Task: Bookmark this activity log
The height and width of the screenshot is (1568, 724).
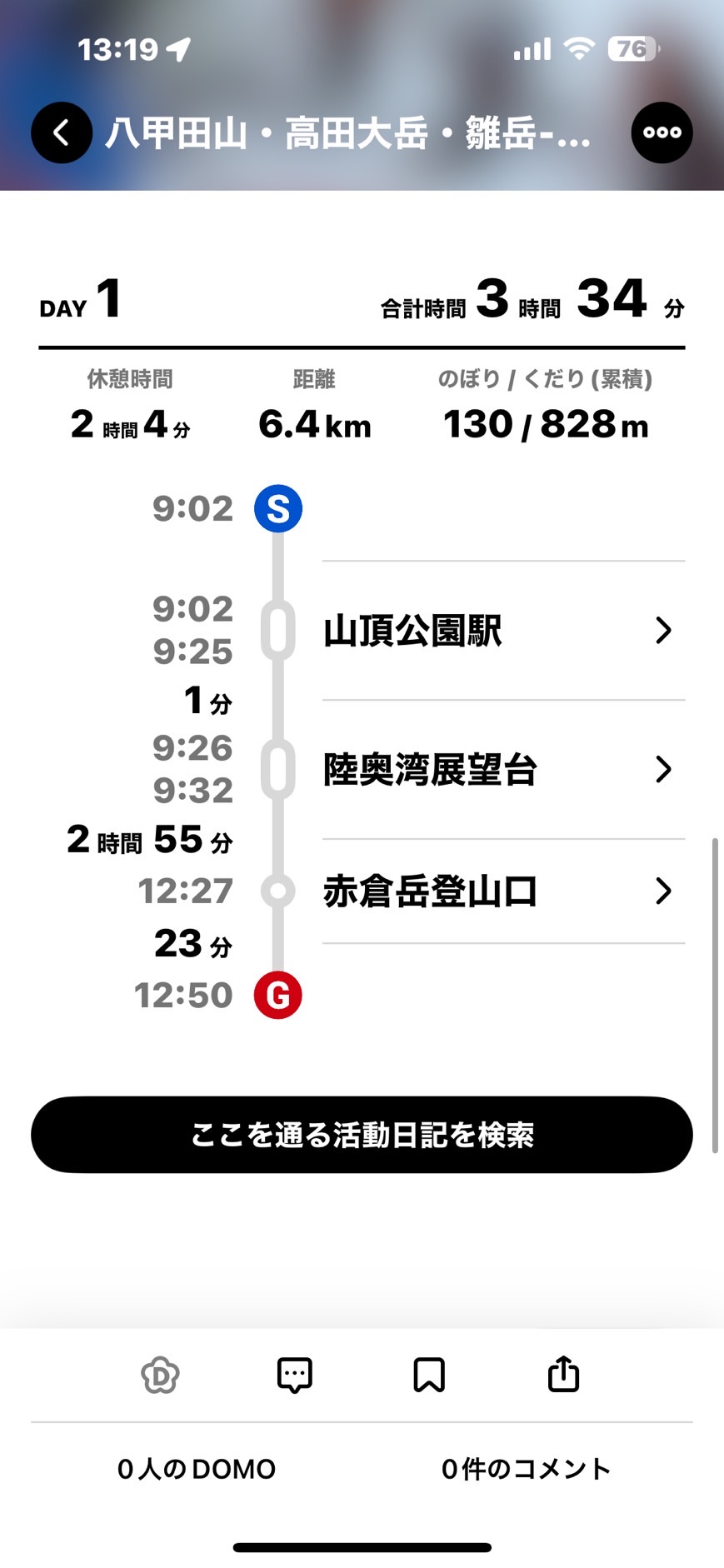Action: pos(429,1375)
